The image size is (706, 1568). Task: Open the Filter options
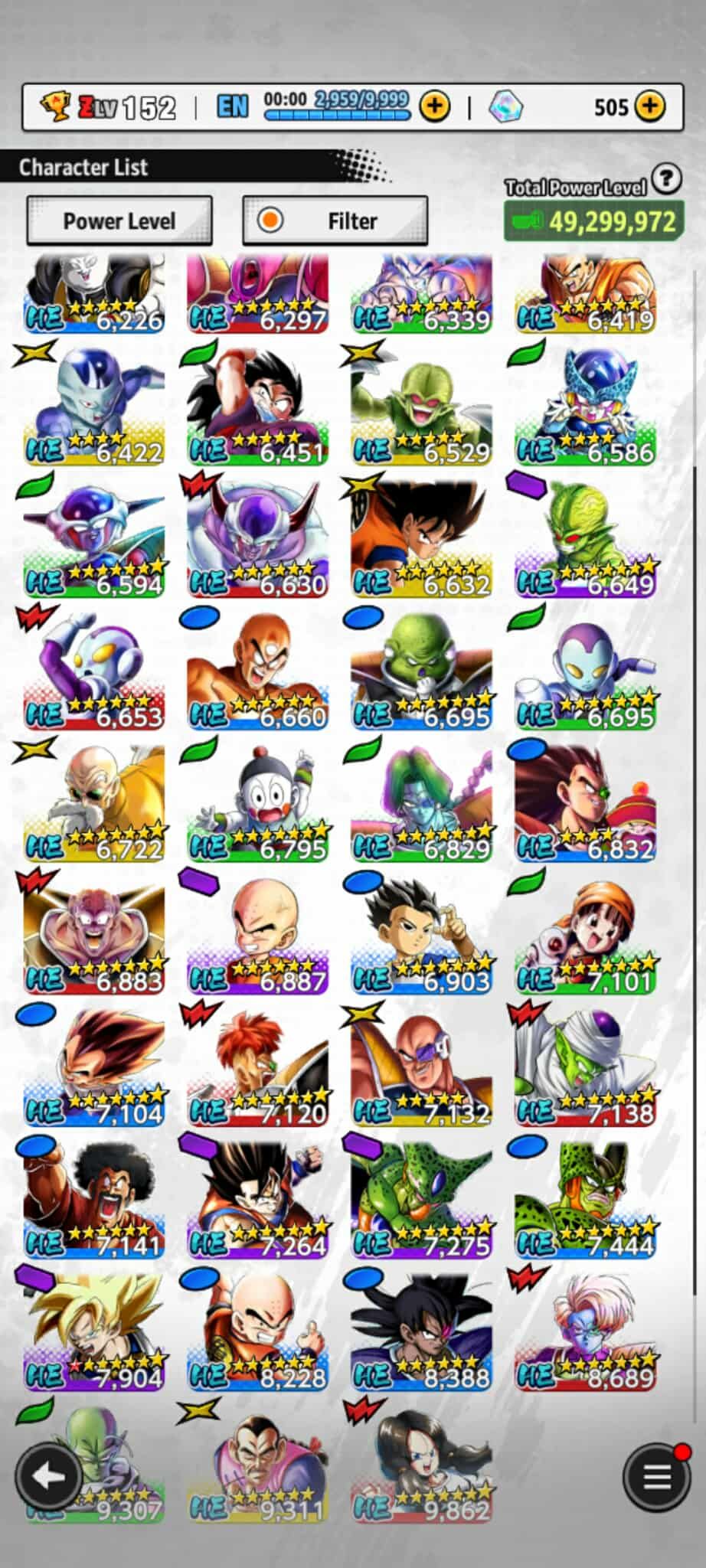coord(335,220)
